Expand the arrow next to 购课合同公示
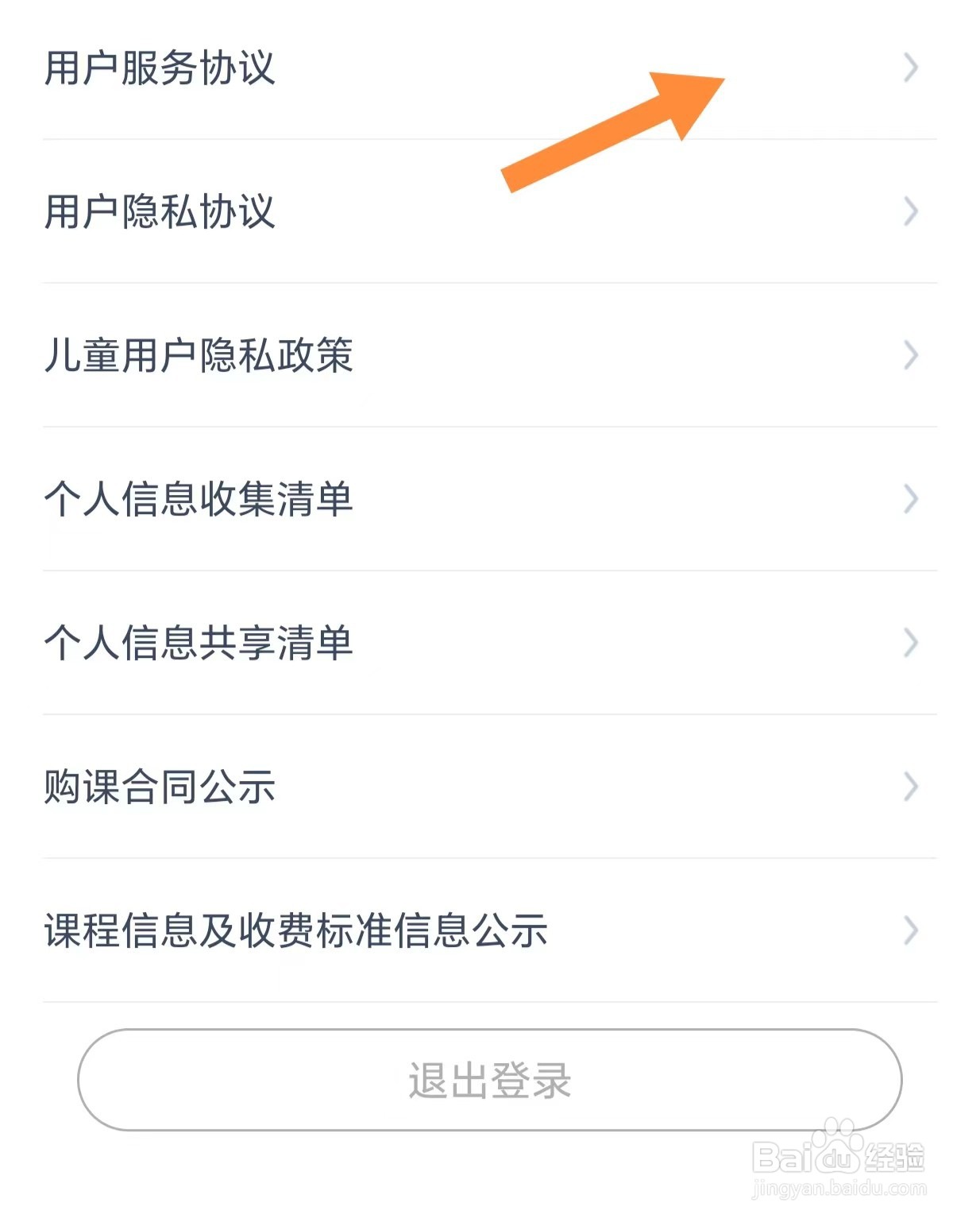 912,787
